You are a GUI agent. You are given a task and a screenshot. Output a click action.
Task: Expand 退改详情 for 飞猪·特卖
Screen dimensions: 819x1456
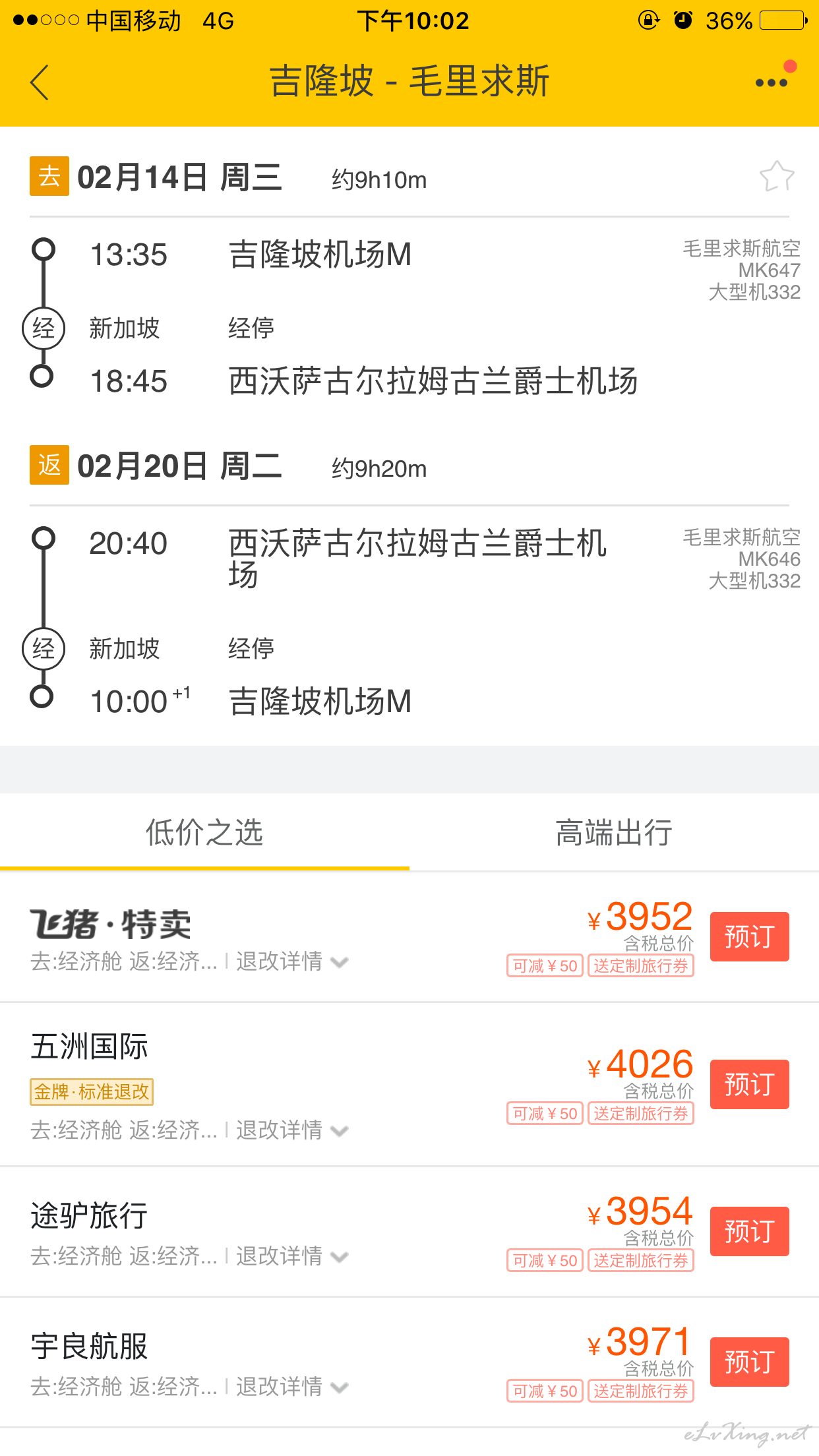pos(292,961)
